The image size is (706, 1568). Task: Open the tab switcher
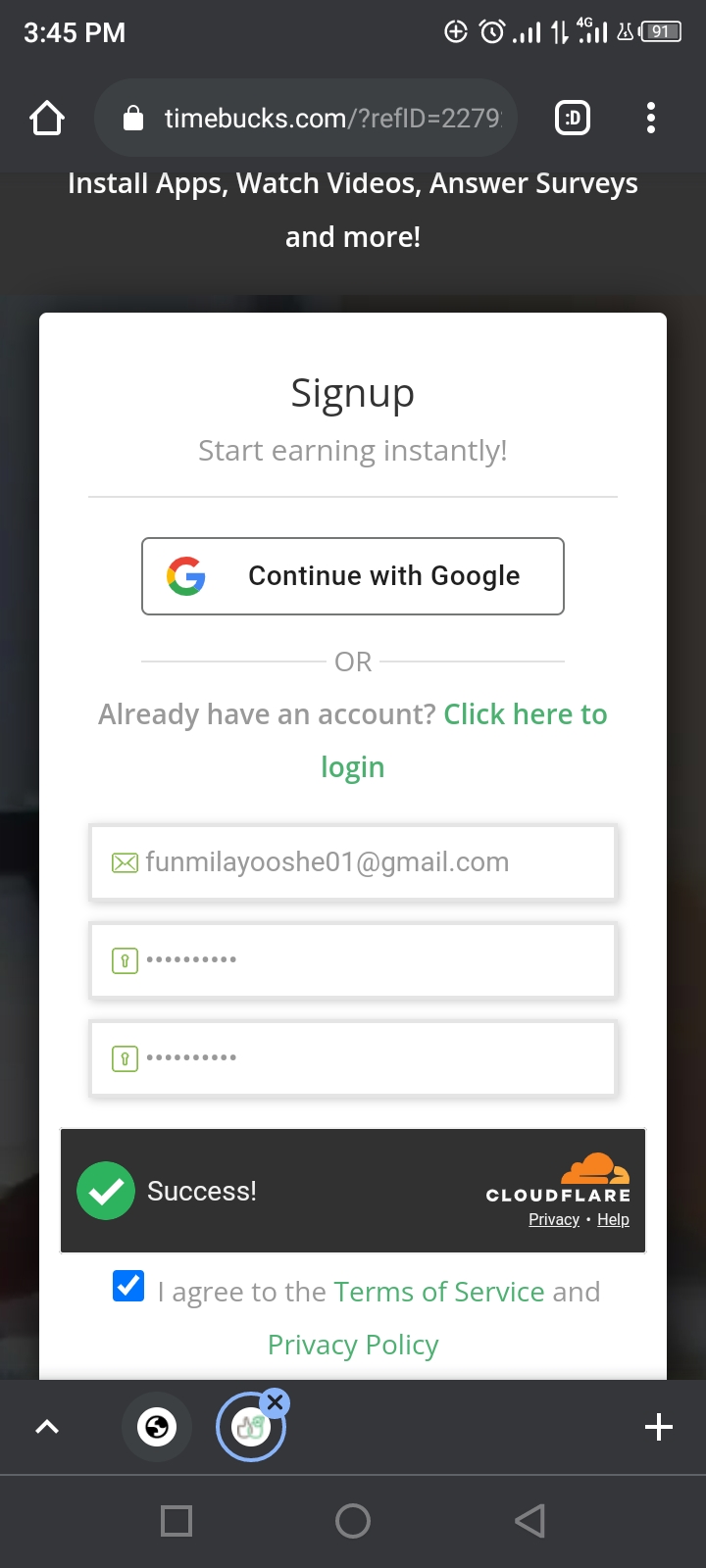click(x=573, y=119)
